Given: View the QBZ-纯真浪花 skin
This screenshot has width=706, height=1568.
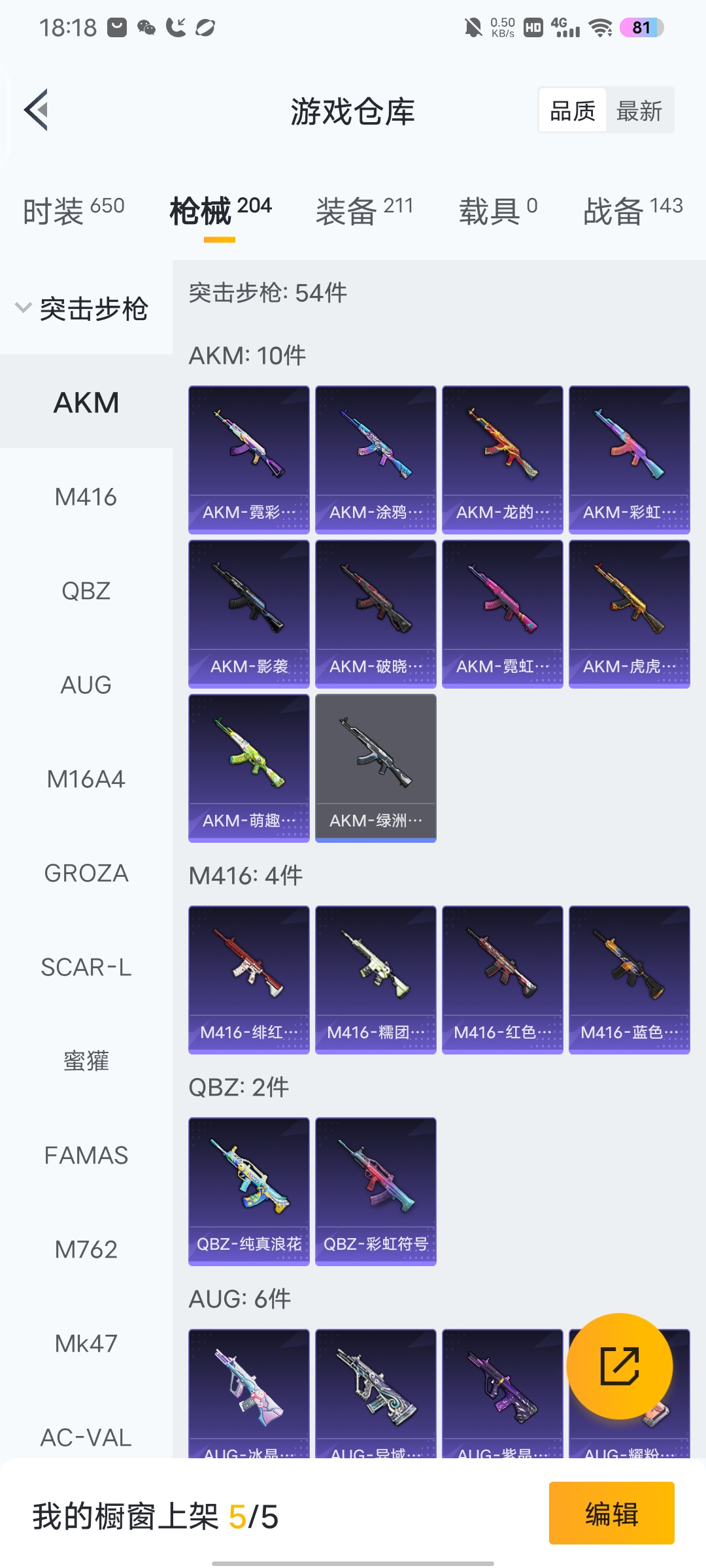Looking at the screenshot, I should pos(248,1191).
